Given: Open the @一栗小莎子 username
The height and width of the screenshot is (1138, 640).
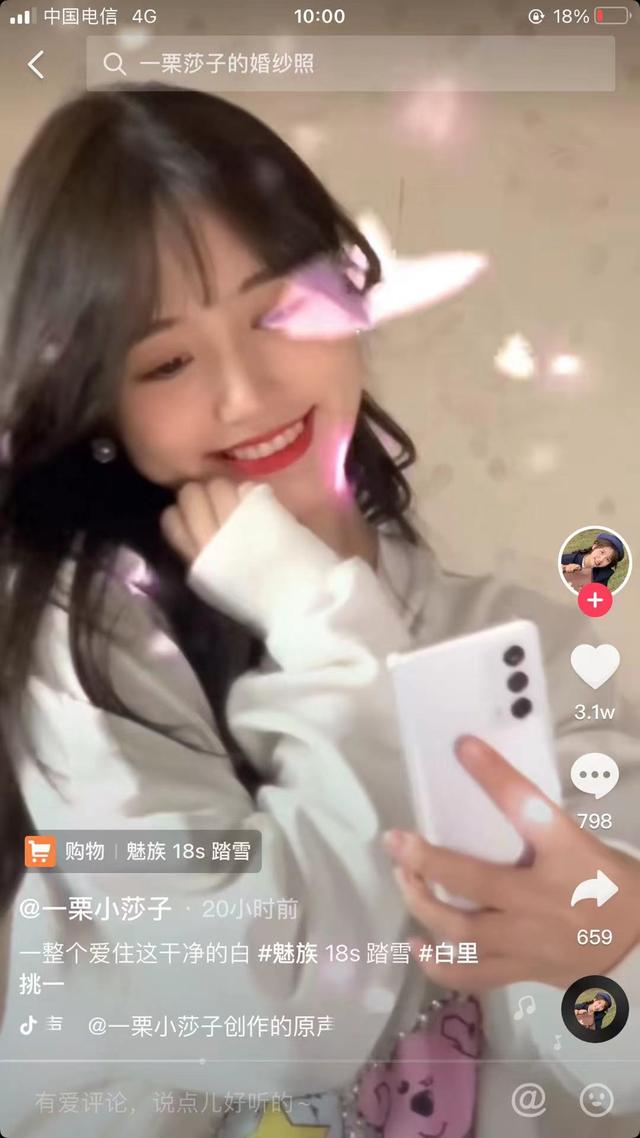Looking at the screenshot, I should pyautogui.click(x=95, y=909).
